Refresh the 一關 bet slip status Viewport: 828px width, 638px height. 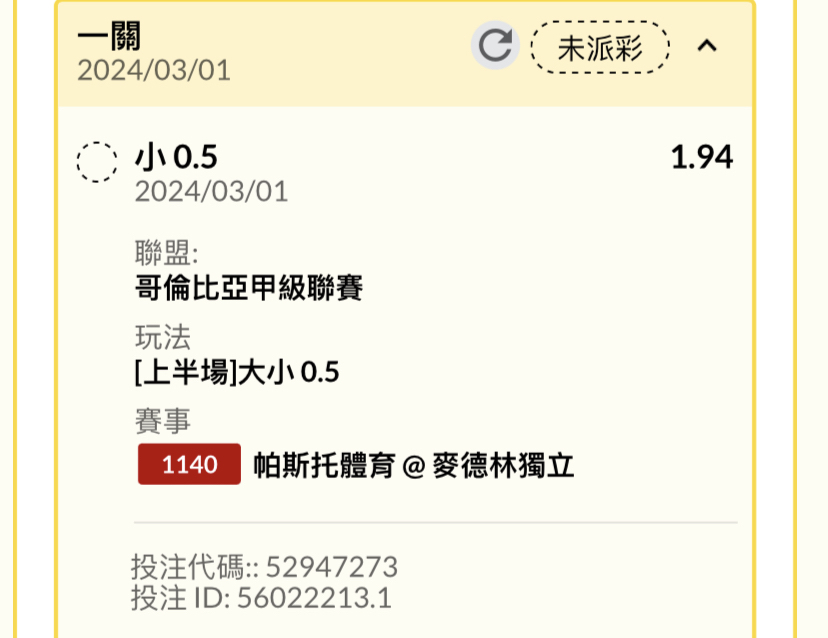[495, 46]
